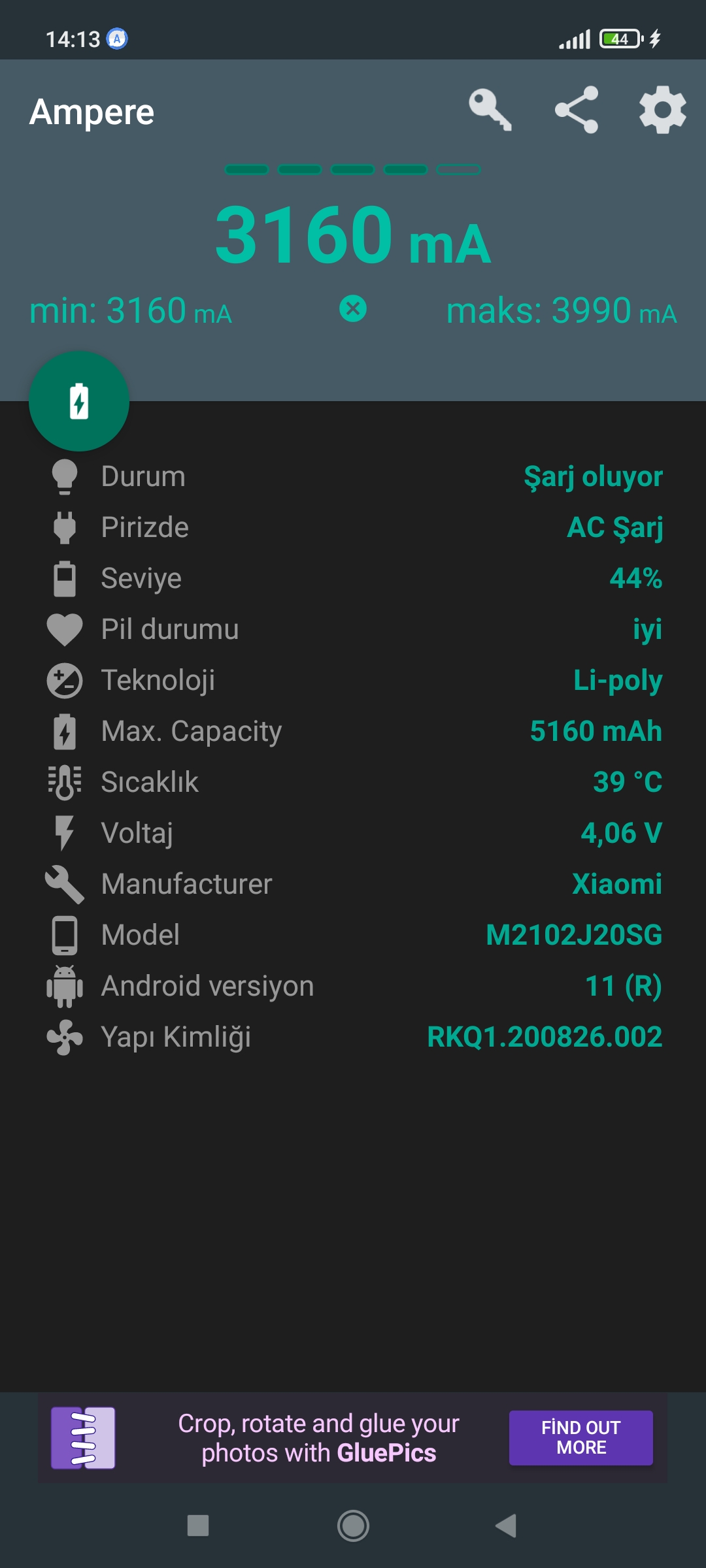Open Ampere settings gear

pyautogui.click(x=662, y=110)
